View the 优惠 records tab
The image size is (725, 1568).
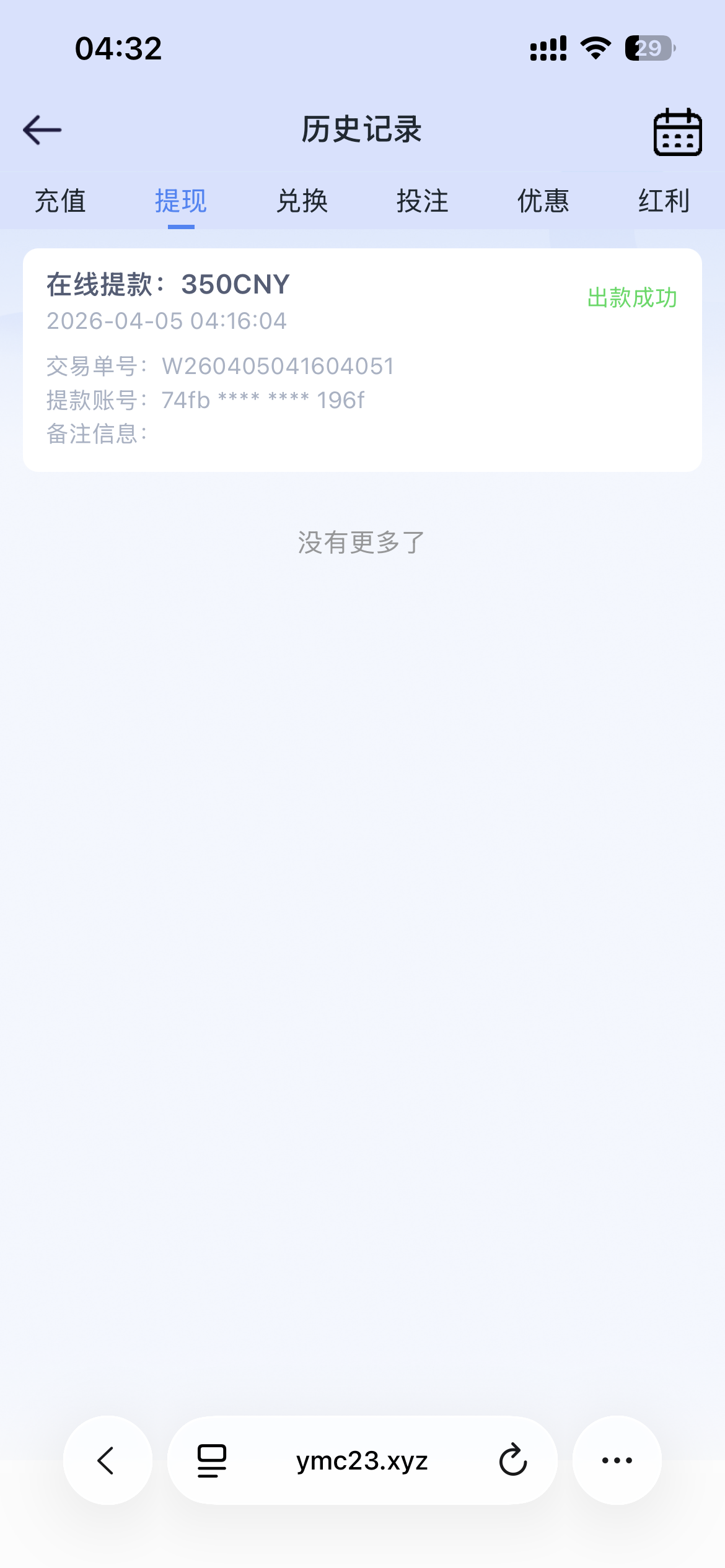[x=542, y=201]
